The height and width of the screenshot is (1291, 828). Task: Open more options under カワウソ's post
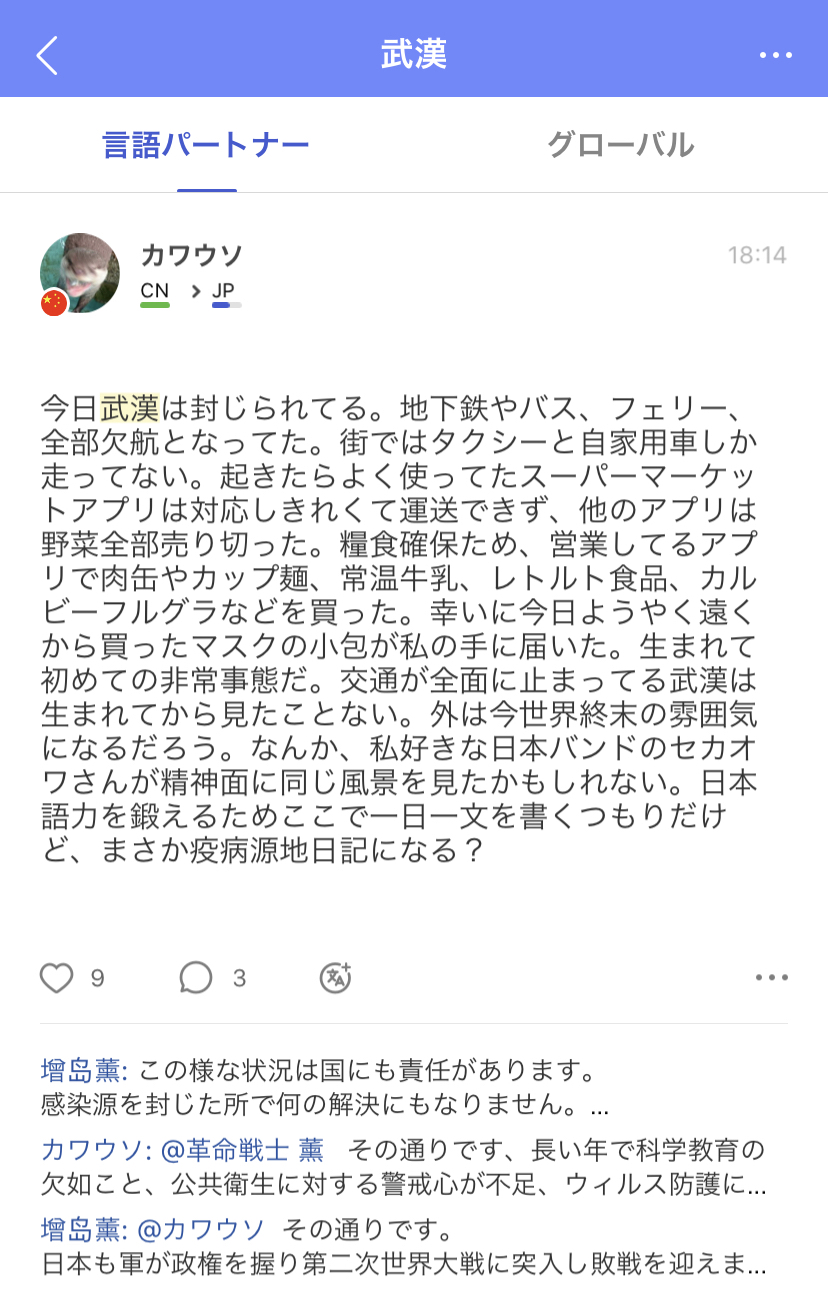[x=771, y=977]
